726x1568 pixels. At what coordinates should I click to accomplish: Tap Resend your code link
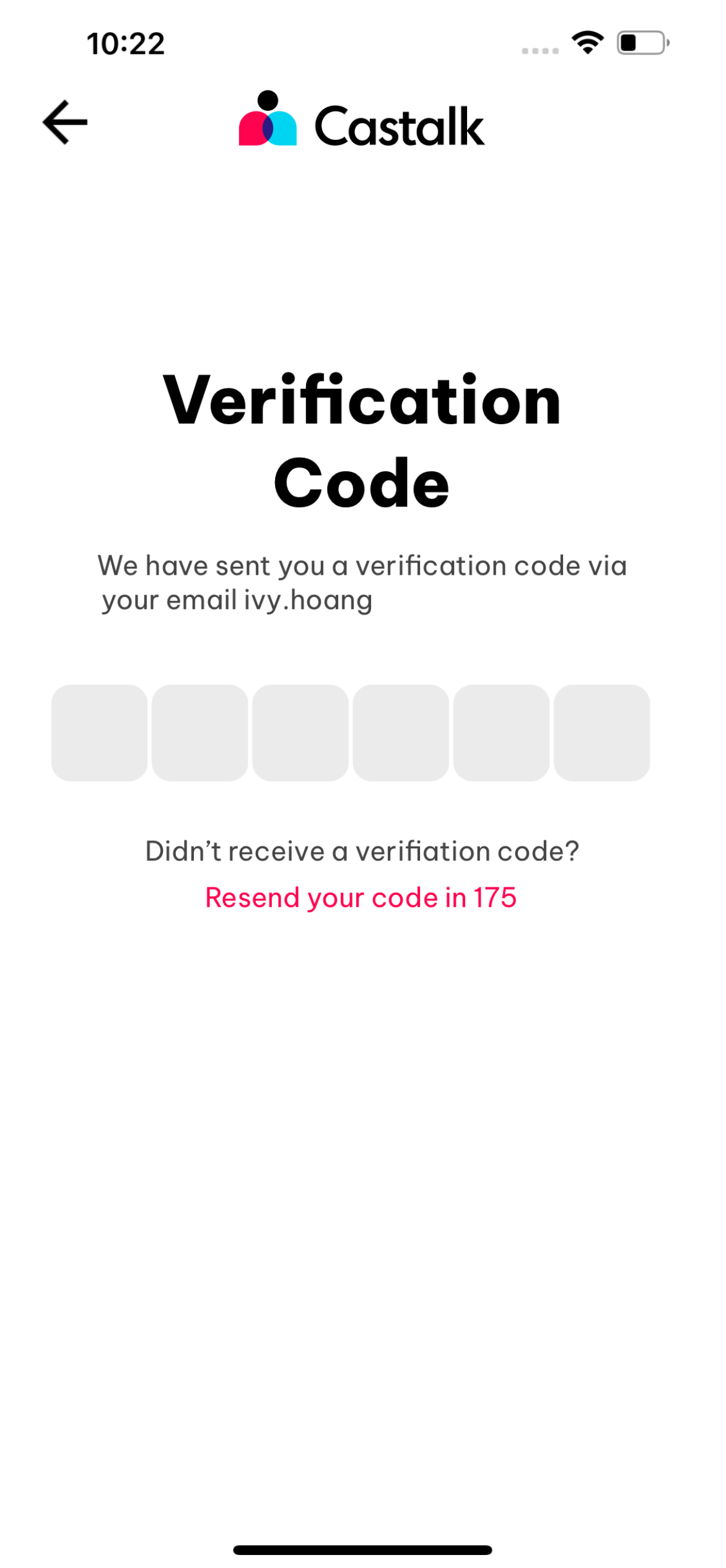361,898
